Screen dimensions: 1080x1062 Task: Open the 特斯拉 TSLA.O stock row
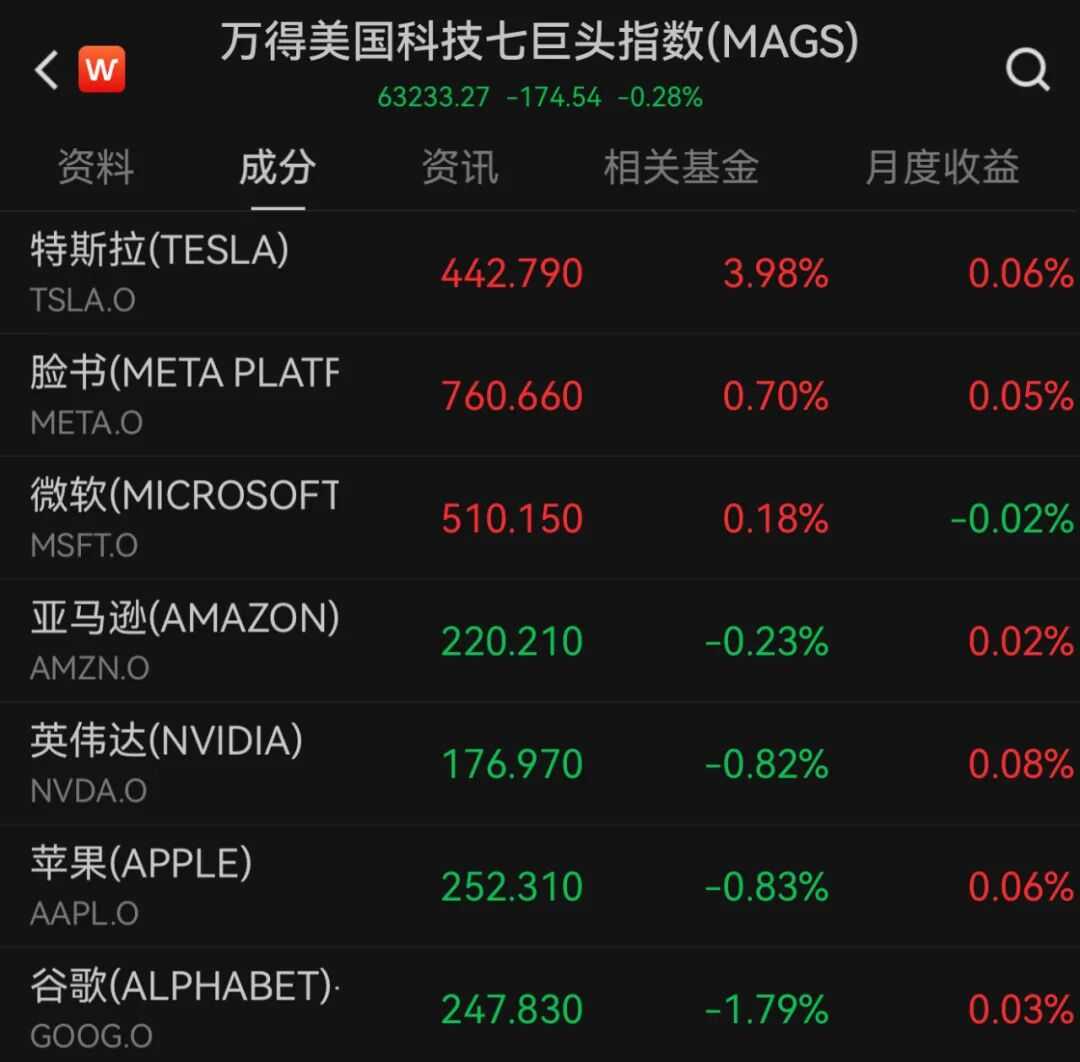click(540, 272)
